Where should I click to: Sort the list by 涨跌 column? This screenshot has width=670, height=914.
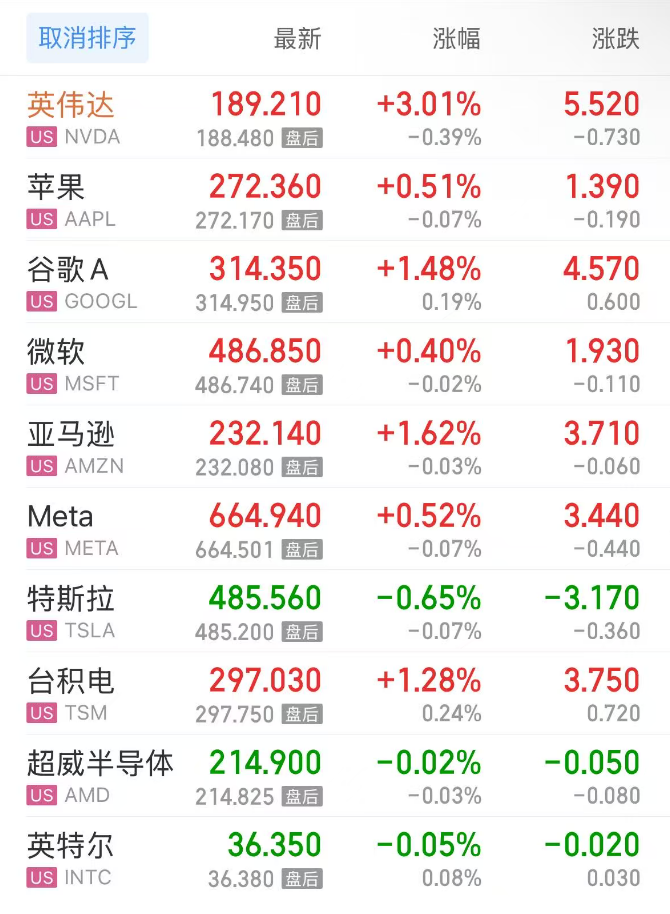pyautogui.click(x=615, y=39)
